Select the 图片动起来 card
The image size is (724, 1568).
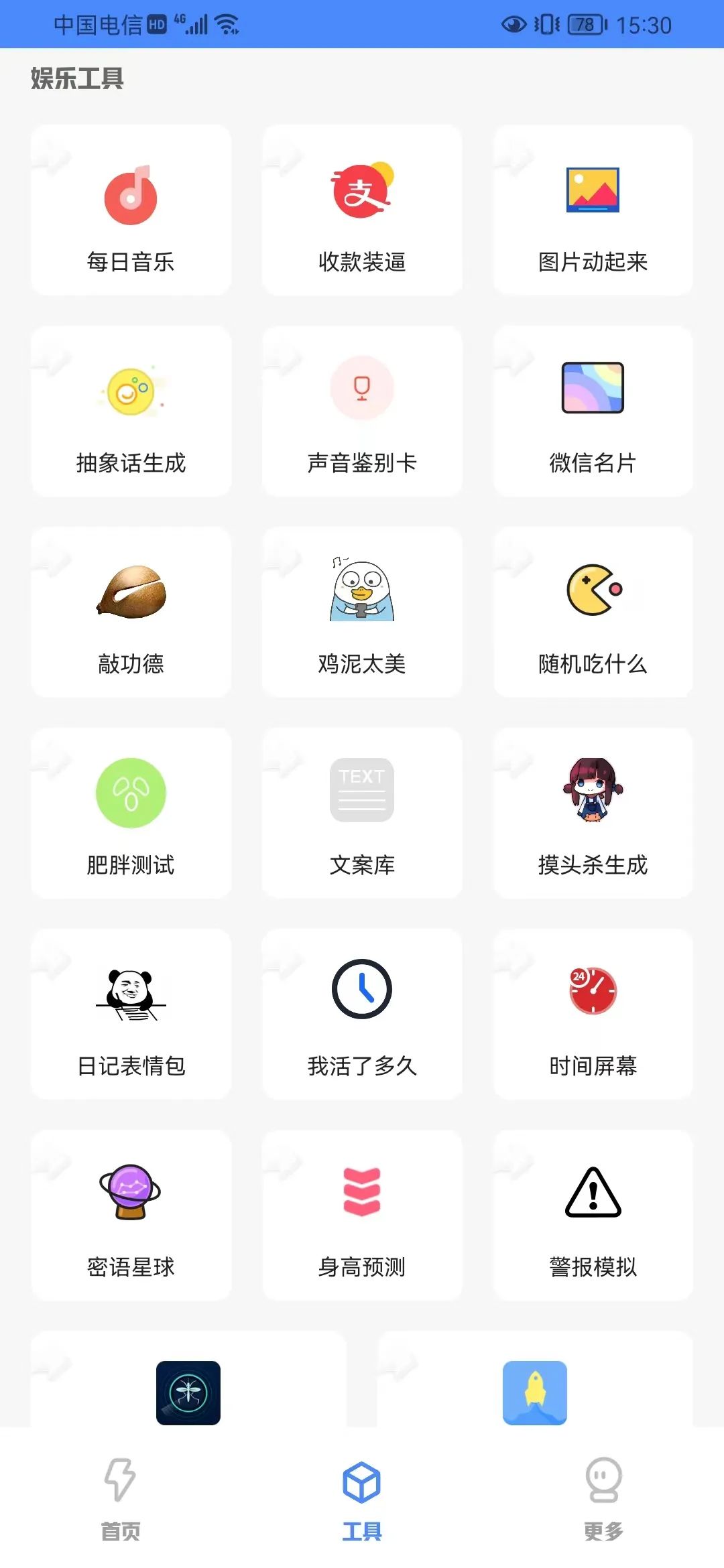coord(593,210)
